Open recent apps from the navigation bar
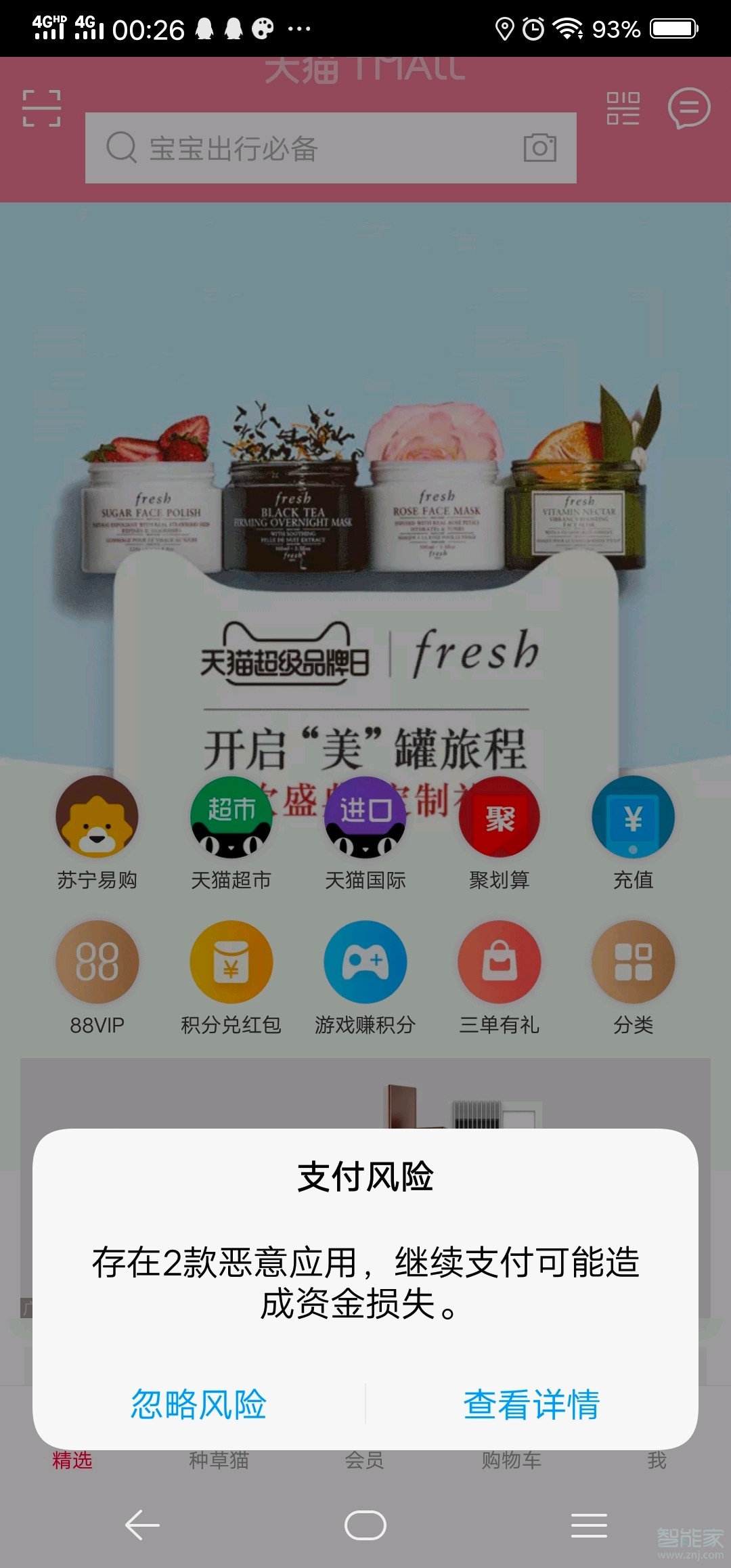Screen dimensions: 731x1568 tap(588, 1525)
